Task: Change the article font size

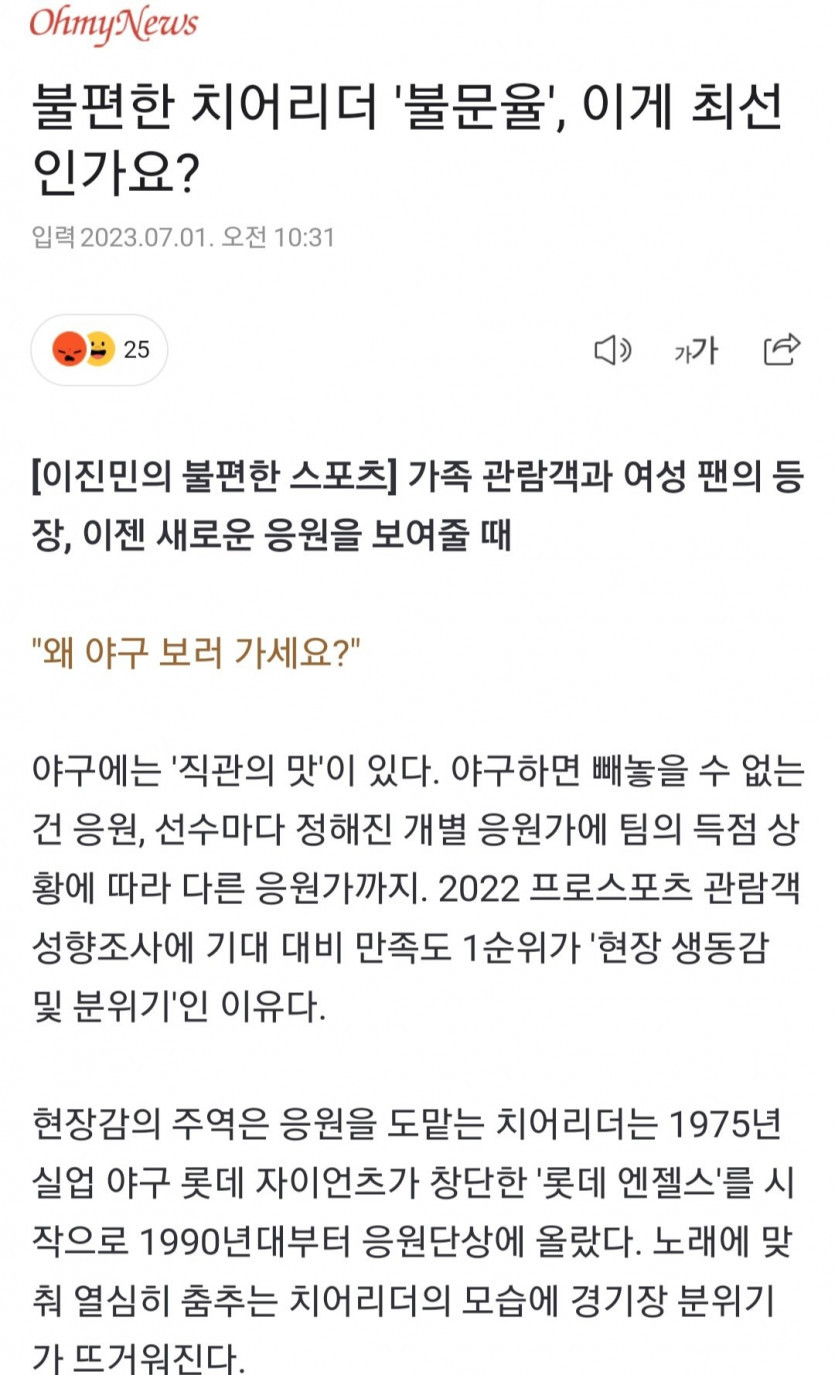Action: pos(696,350)
